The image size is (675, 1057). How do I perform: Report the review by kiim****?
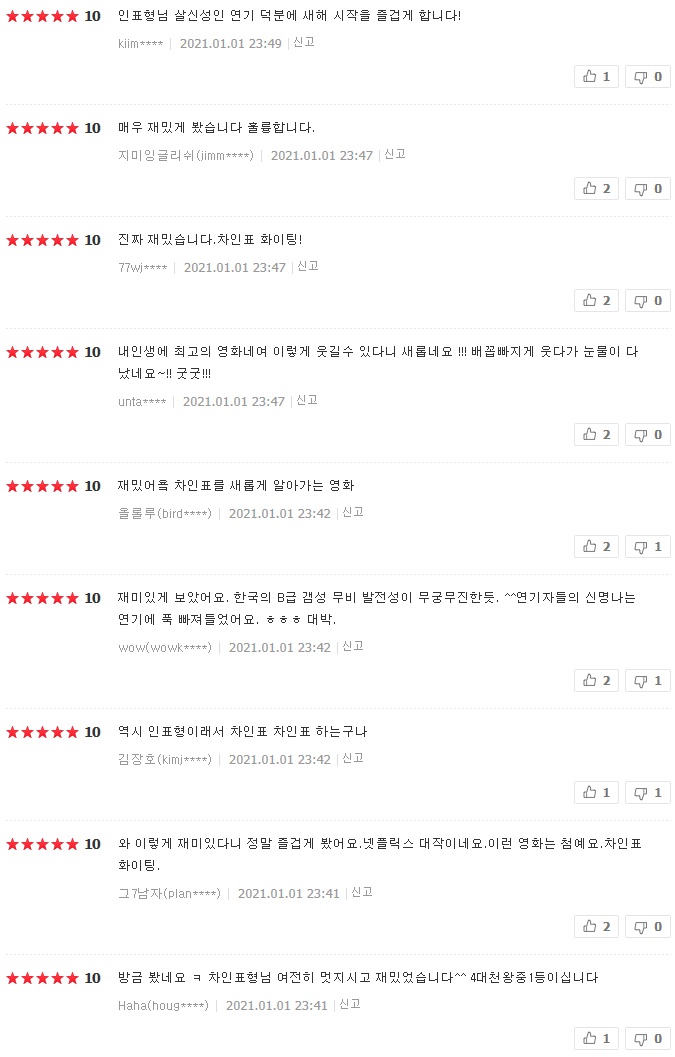pos(304,43)
